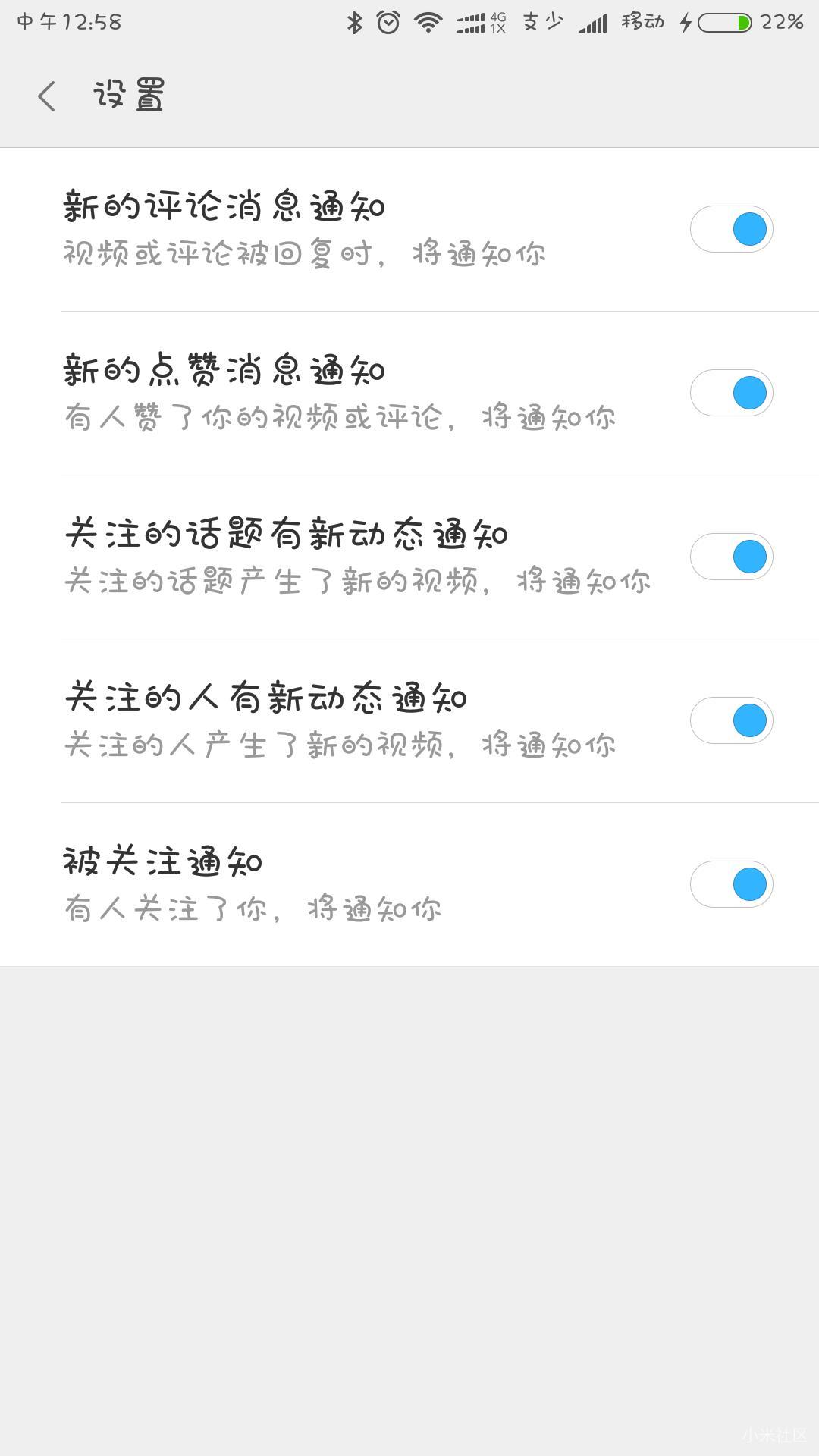Disable the new follower notification switch
The height and width of the screenshot is (1456, 819).
click(x=730, y=883)
